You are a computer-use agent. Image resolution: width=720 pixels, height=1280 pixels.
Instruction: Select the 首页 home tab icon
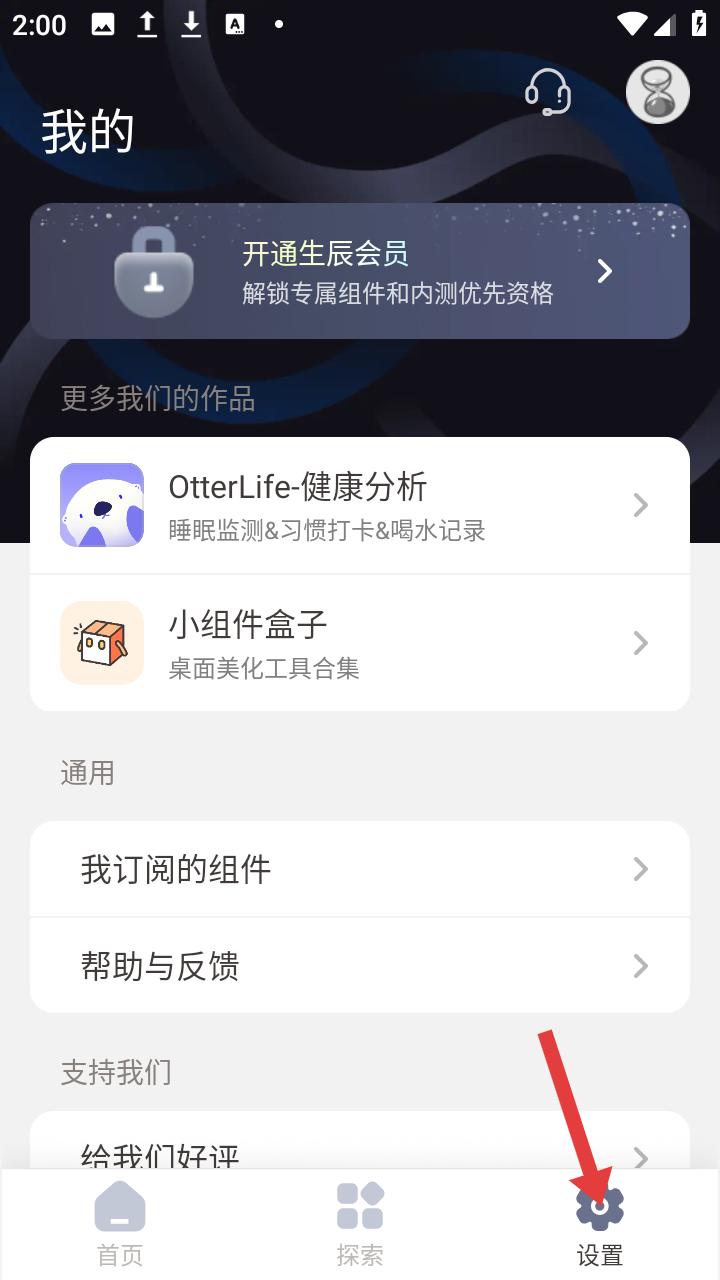pos(119,1204)
